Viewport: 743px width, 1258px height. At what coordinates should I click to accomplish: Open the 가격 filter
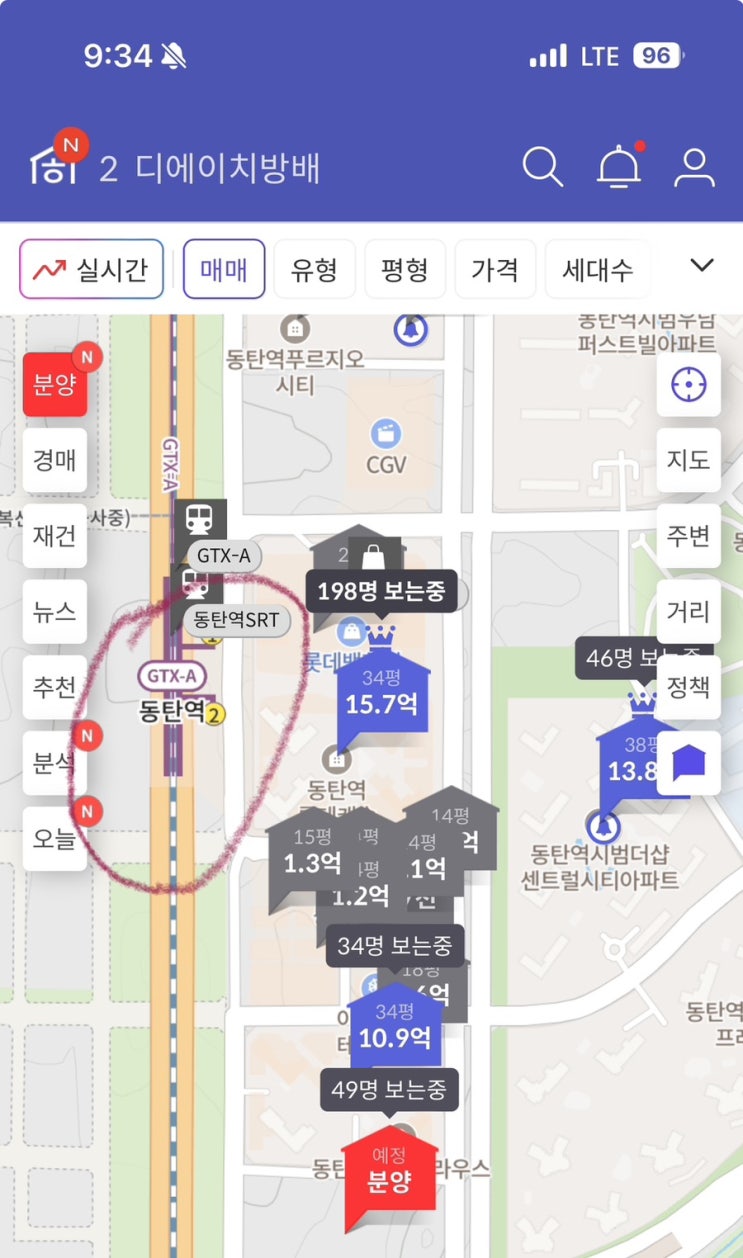(495, 269)
